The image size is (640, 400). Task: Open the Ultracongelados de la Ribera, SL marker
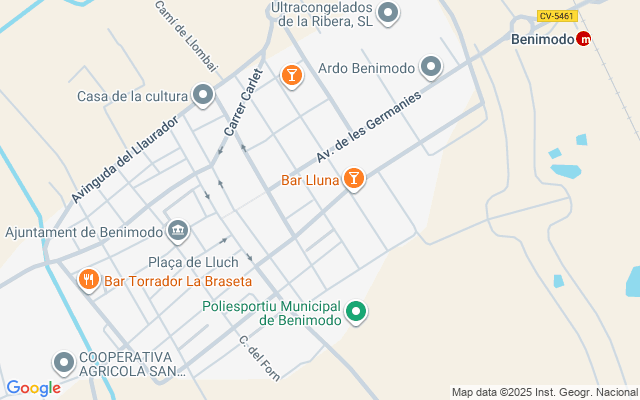pos(389,13)
